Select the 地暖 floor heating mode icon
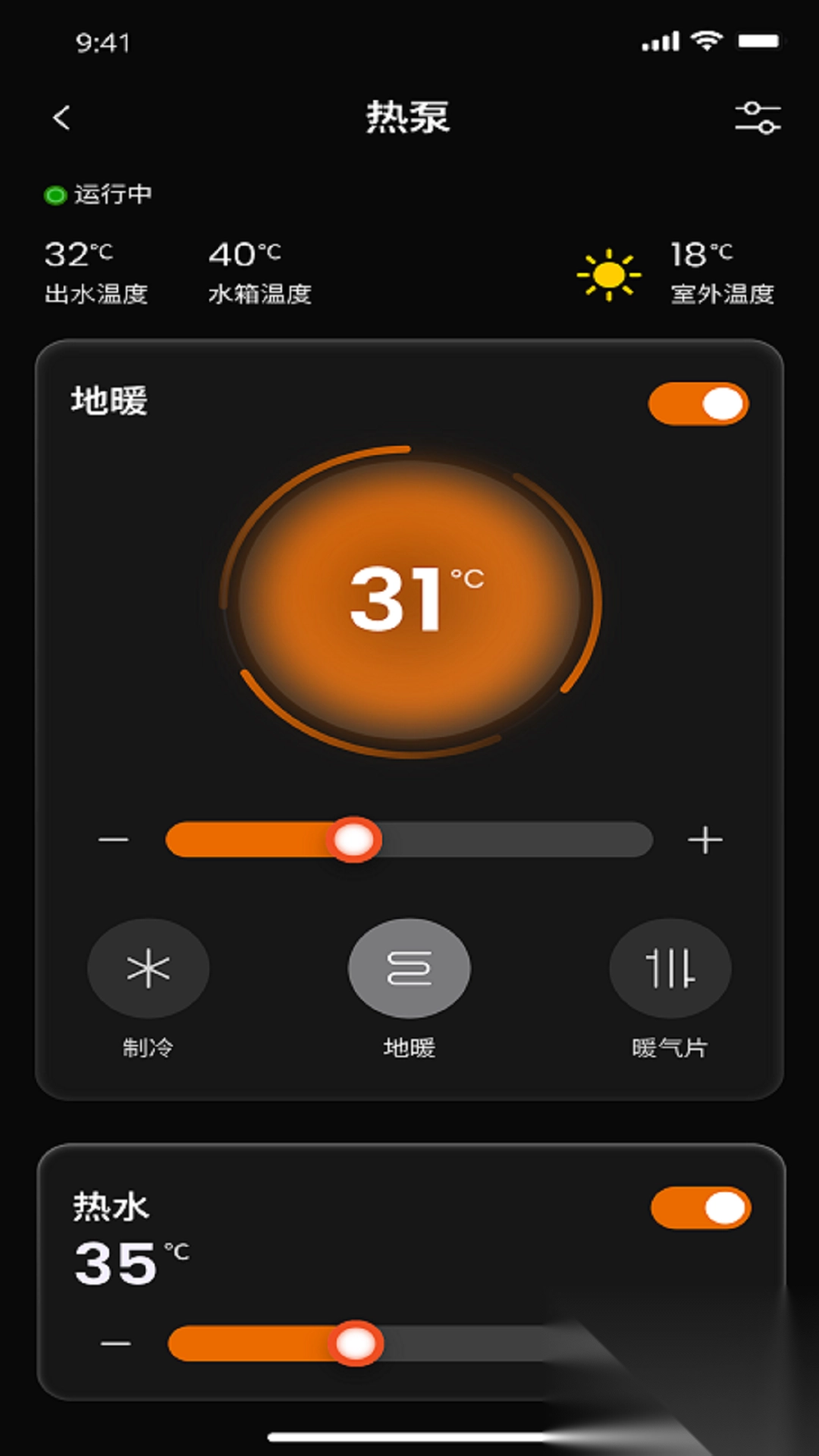This screenshot has width=819, height=1456. coord(409,968)
